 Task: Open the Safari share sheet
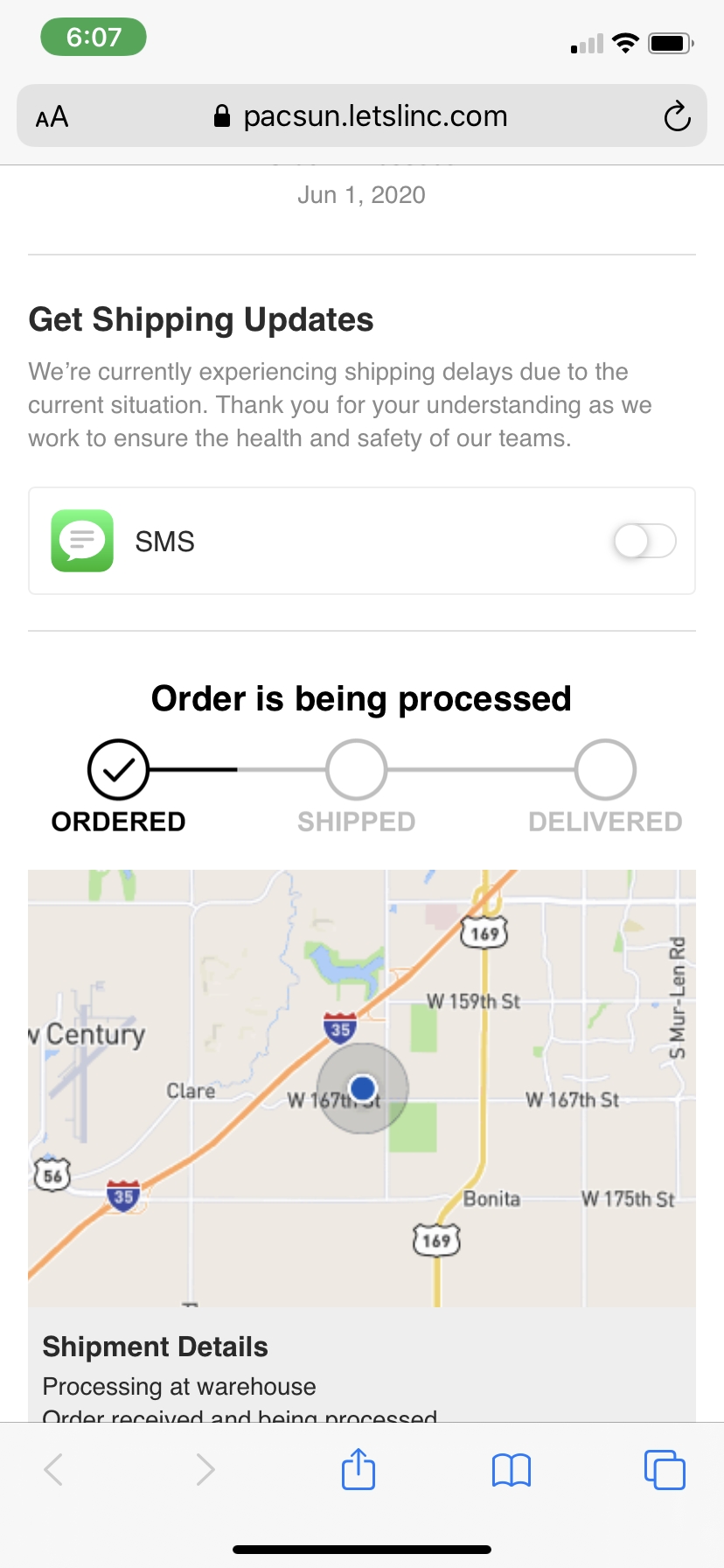click(359, 1469)
